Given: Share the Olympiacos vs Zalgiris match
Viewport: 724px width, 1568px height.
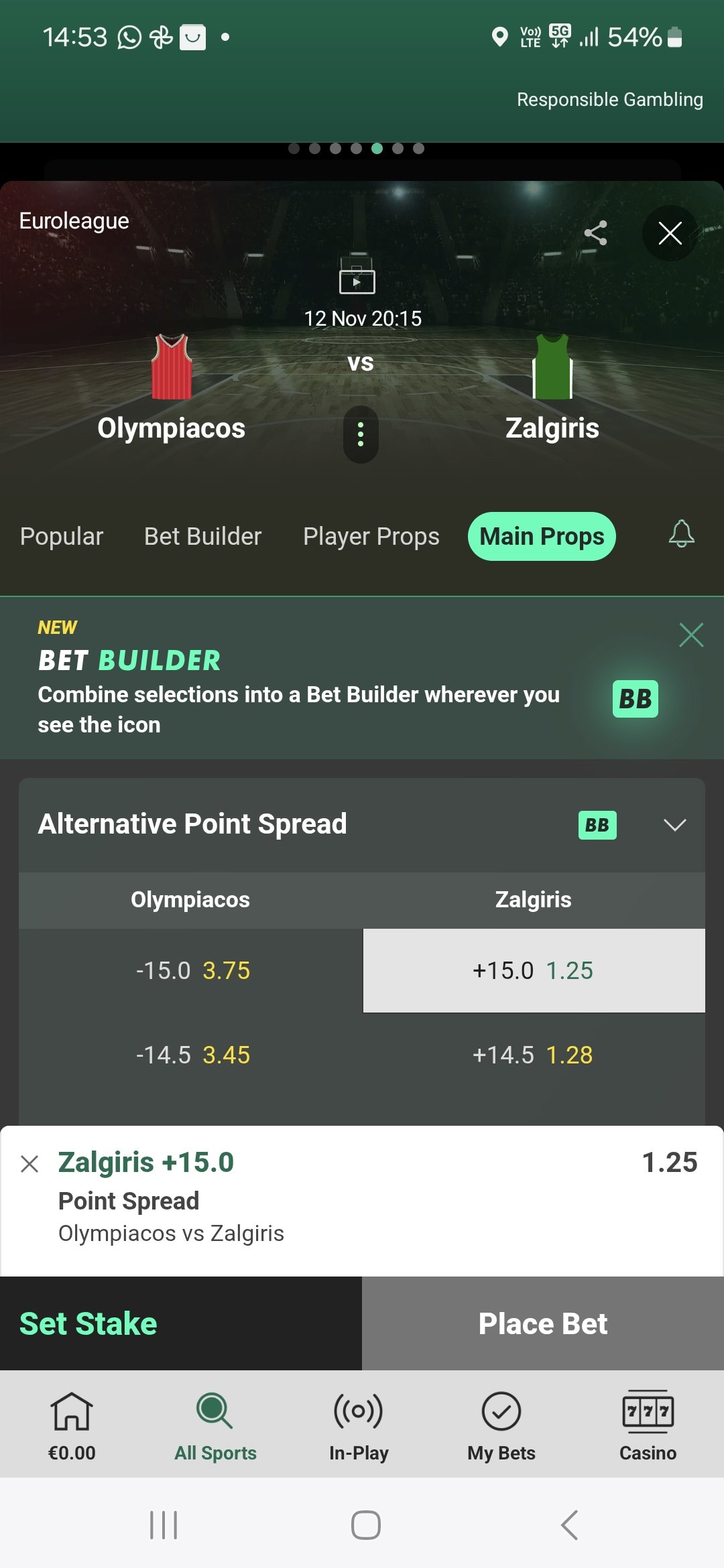Looking at the screenshot, I should click(x=595, y=233).
